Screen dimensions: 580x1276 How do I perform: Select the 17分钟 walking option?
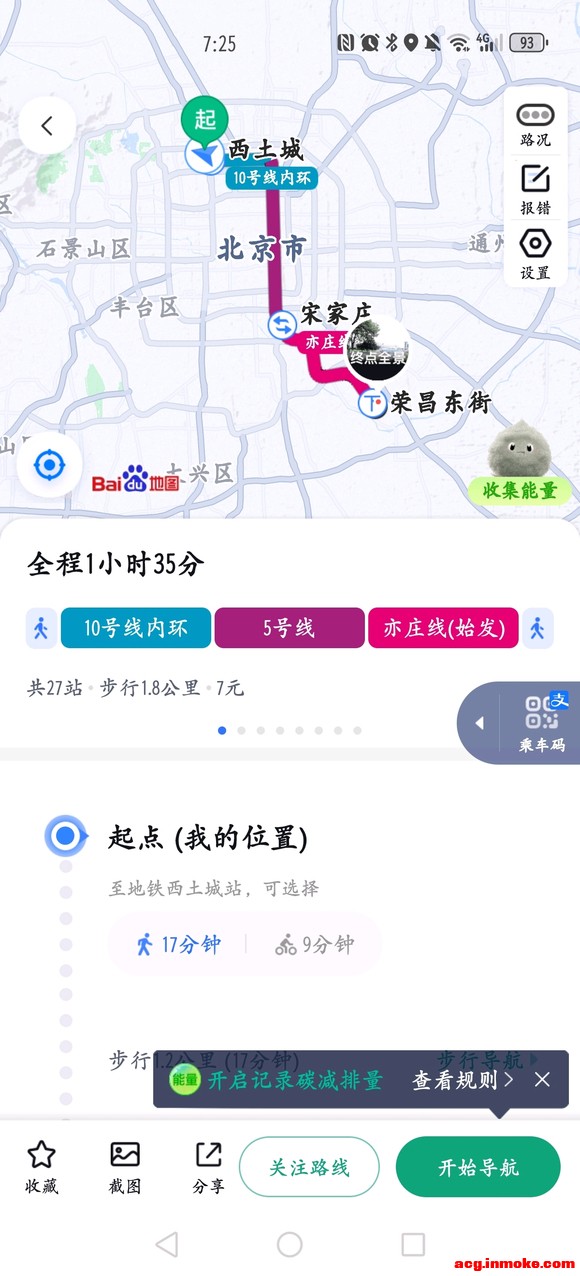178,944
